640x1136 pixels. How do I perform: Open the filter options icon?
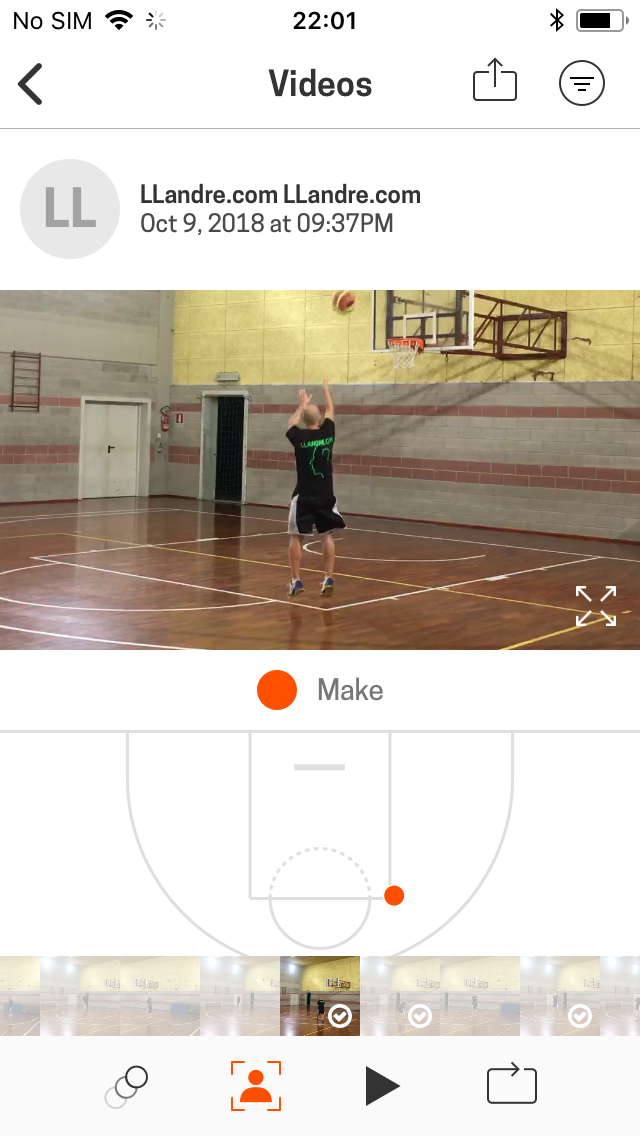[582, 84]
